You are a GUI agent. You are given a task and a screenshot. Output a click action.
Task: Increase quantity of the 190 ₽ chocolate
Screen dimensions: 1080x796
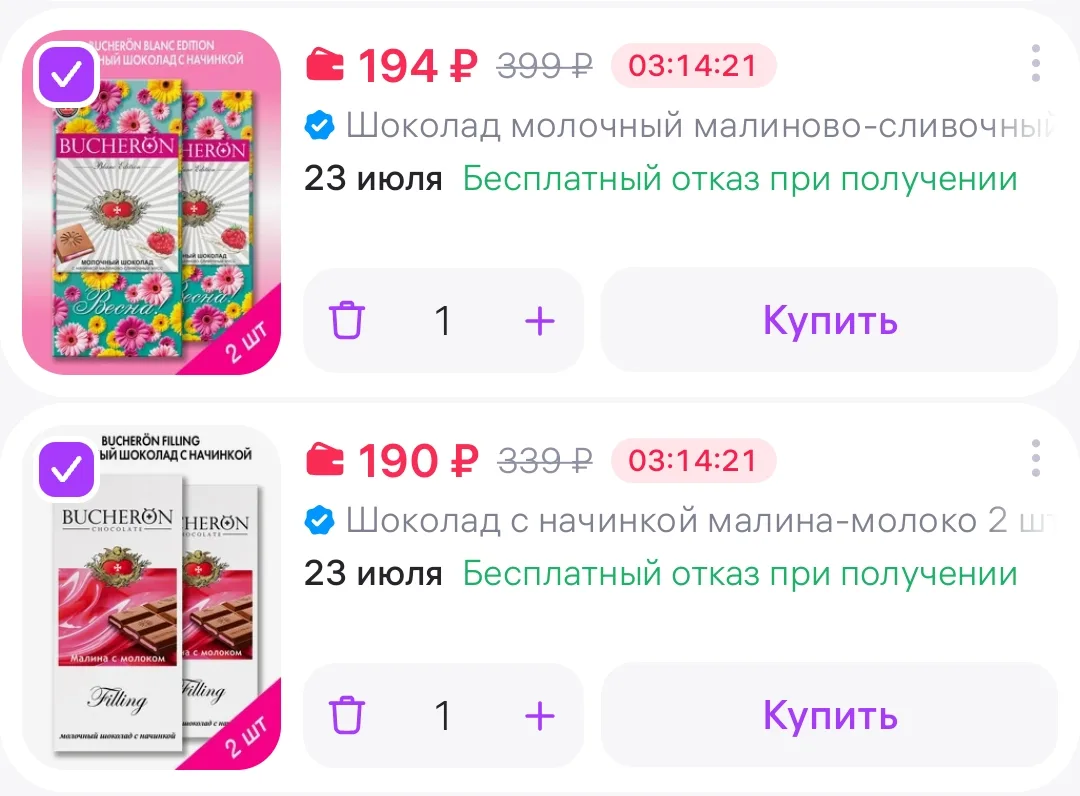[x=540, y=716]
